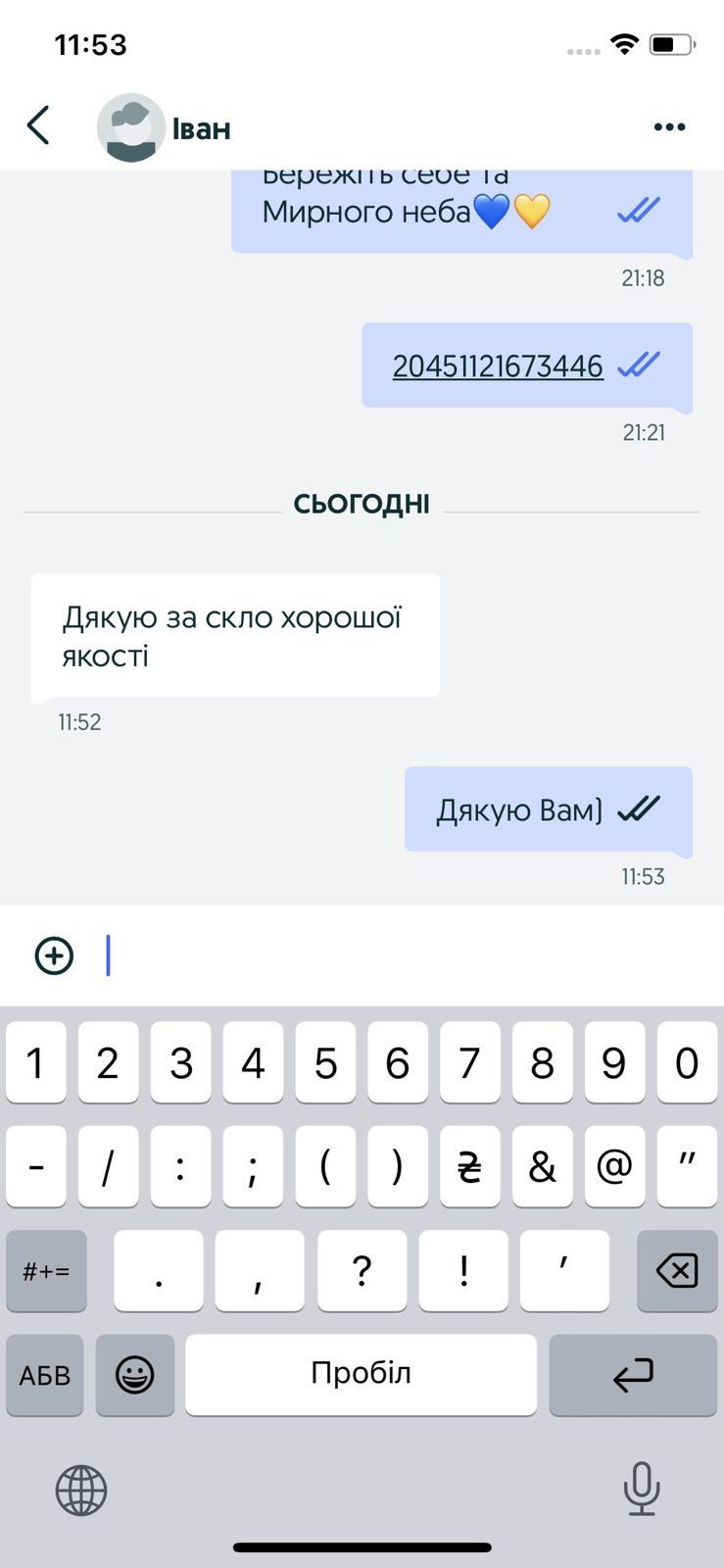Tap the plus attachment icon
724x1568 pixels.
click(54, 955)
